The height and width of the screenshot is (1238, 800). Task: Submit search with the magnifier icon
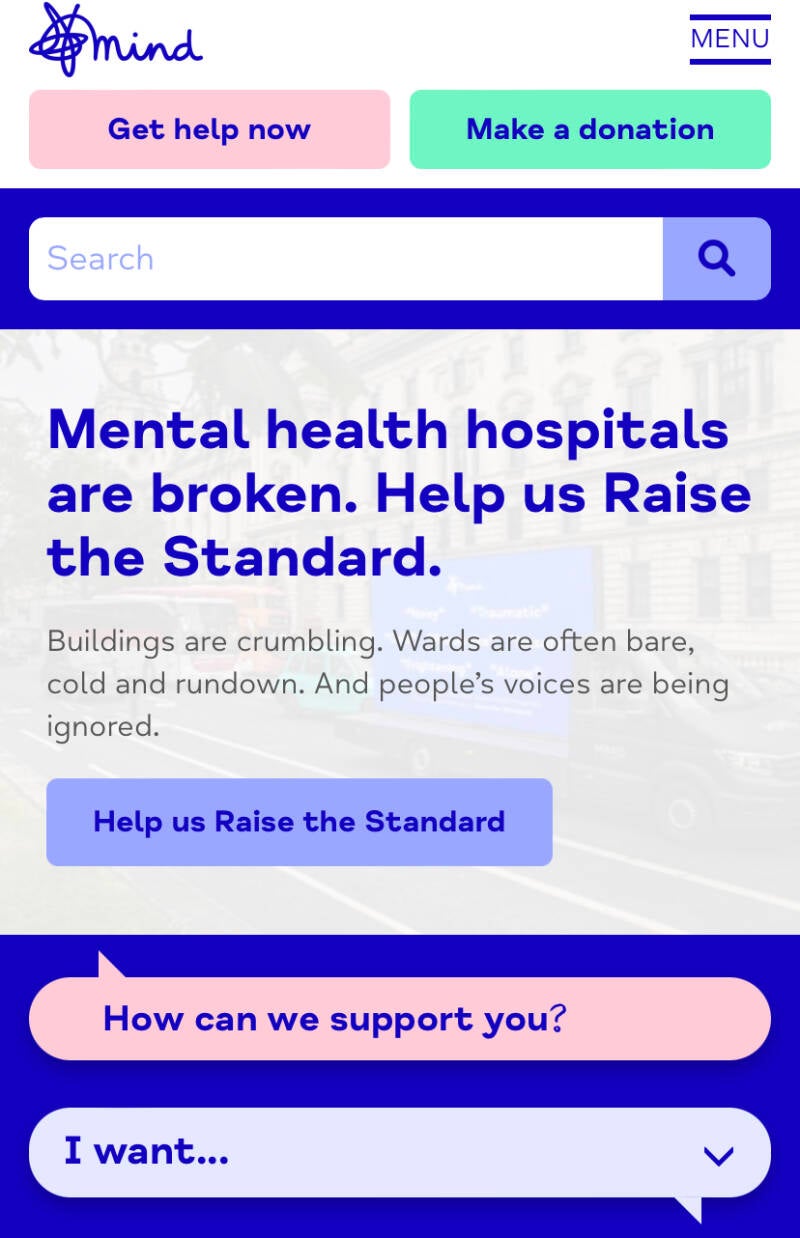716,259
